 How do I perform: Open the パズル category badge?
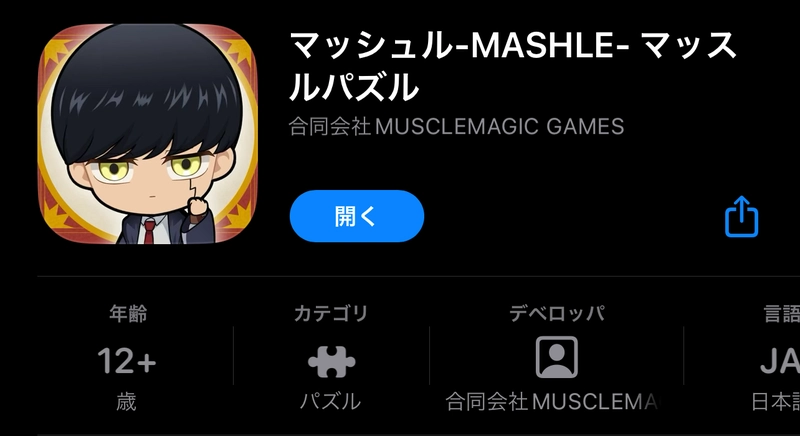point(331,360)
